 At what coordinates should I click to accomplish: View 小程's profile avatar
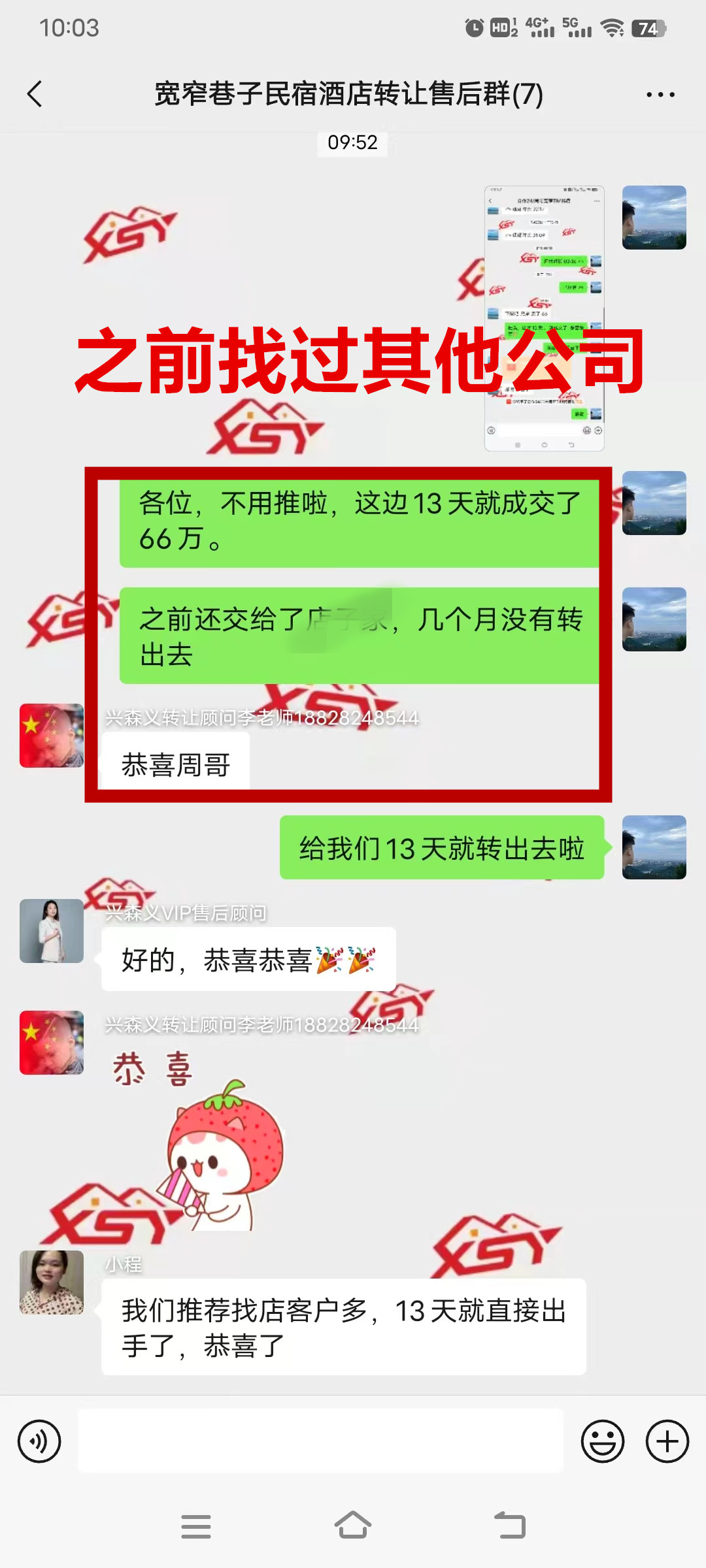[x=52, y=1282]
